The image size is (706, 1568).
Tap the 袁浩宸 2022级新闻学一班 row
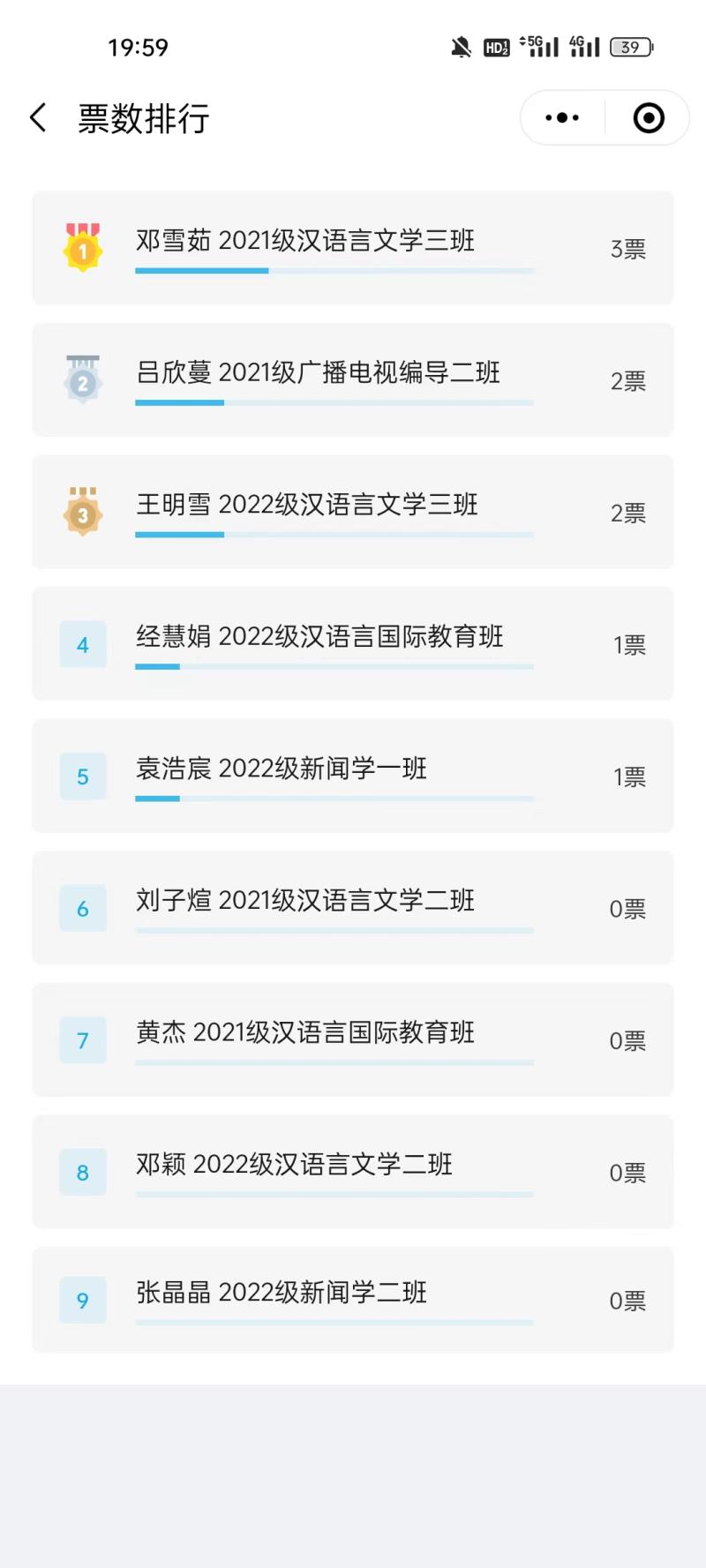tap(353, 776)
